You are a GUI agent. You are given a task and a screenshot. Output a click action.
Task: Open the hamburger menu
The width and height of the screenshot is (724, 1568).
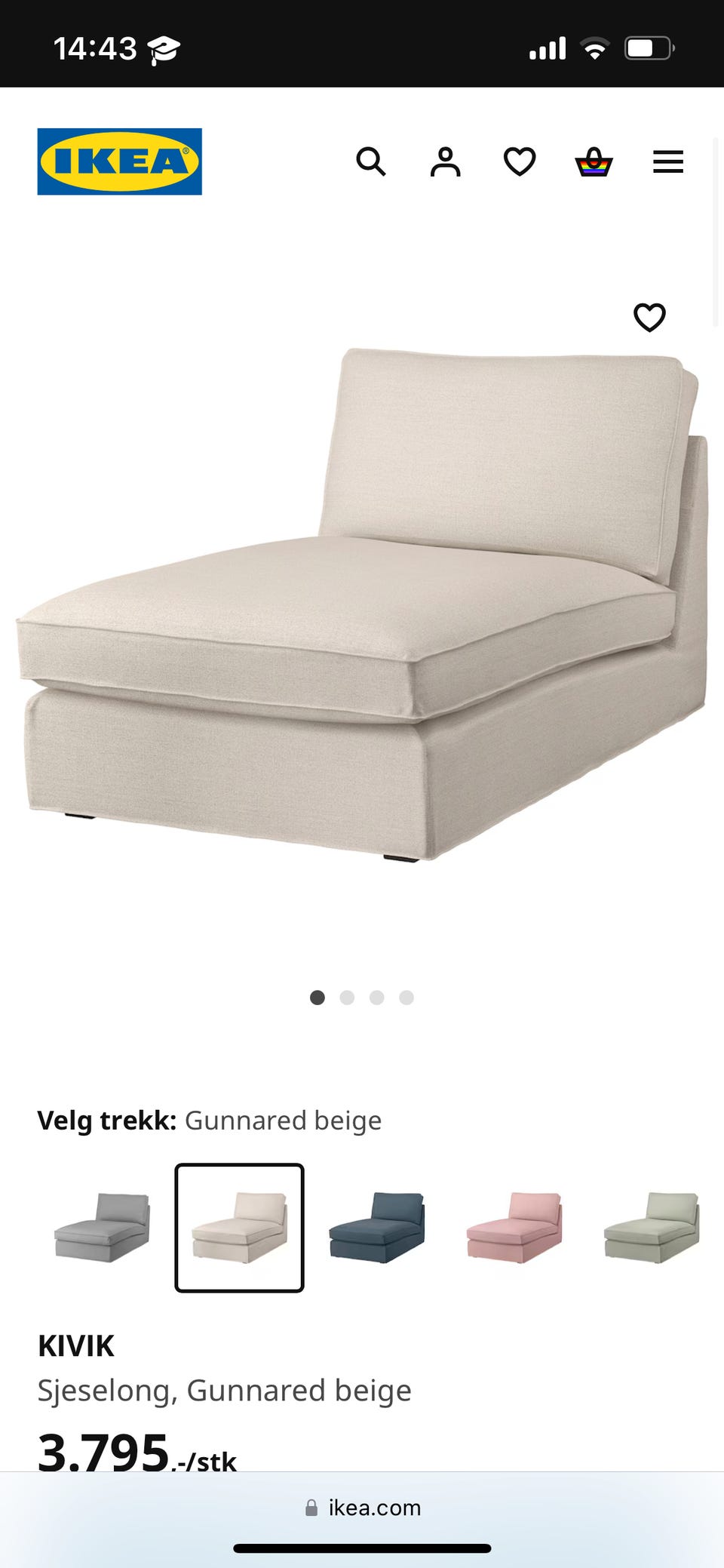coord(667,161)
